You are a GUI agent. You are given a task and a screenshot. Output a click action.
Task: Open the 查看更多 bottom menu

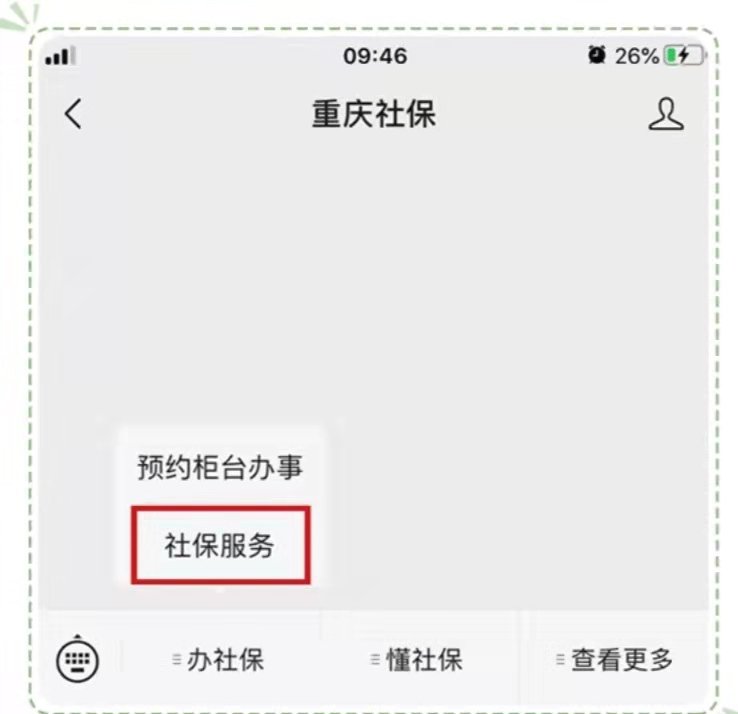tap(615, 660)
